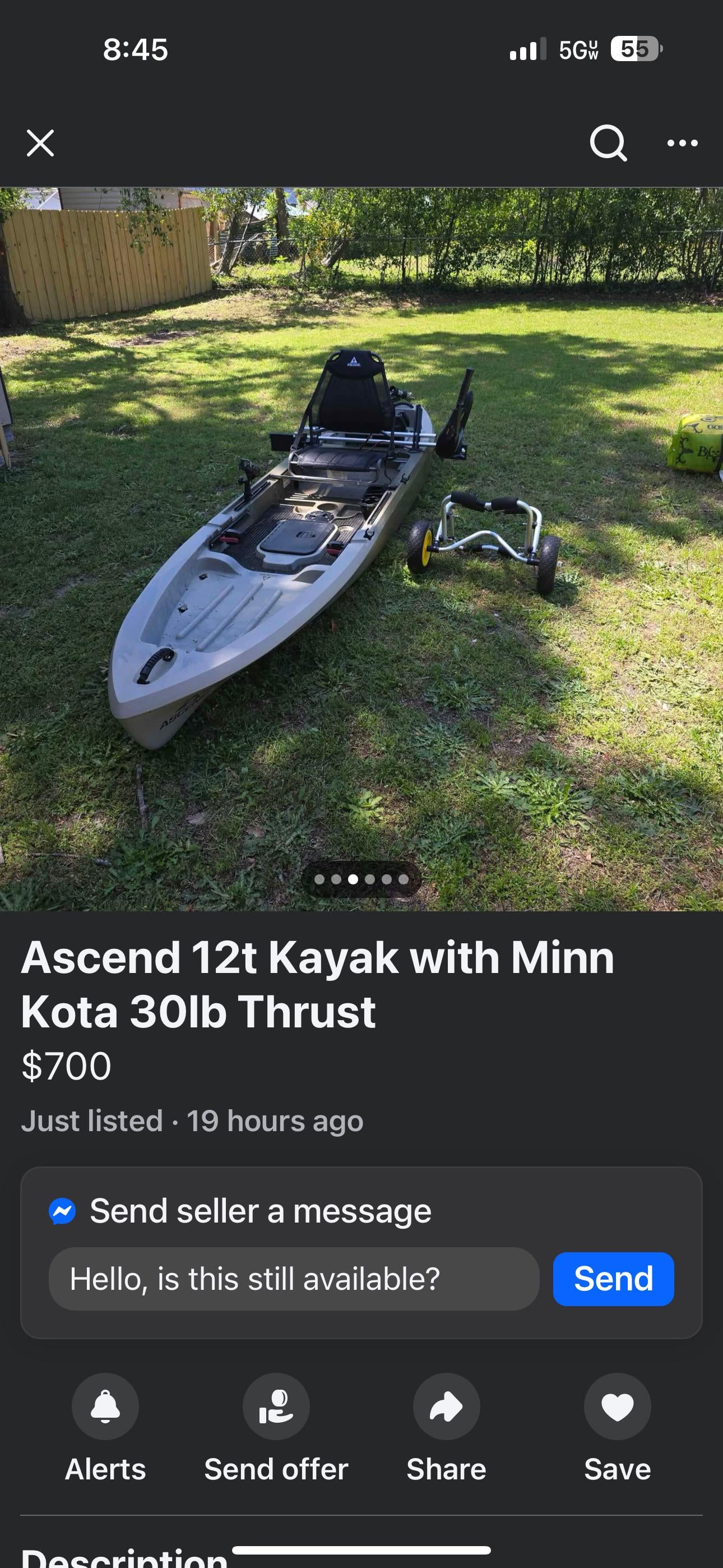Edit the 'Hello, is this still available?' message
The height and width of the screenshot is (1568, 723).
[x=293, y=1279]
